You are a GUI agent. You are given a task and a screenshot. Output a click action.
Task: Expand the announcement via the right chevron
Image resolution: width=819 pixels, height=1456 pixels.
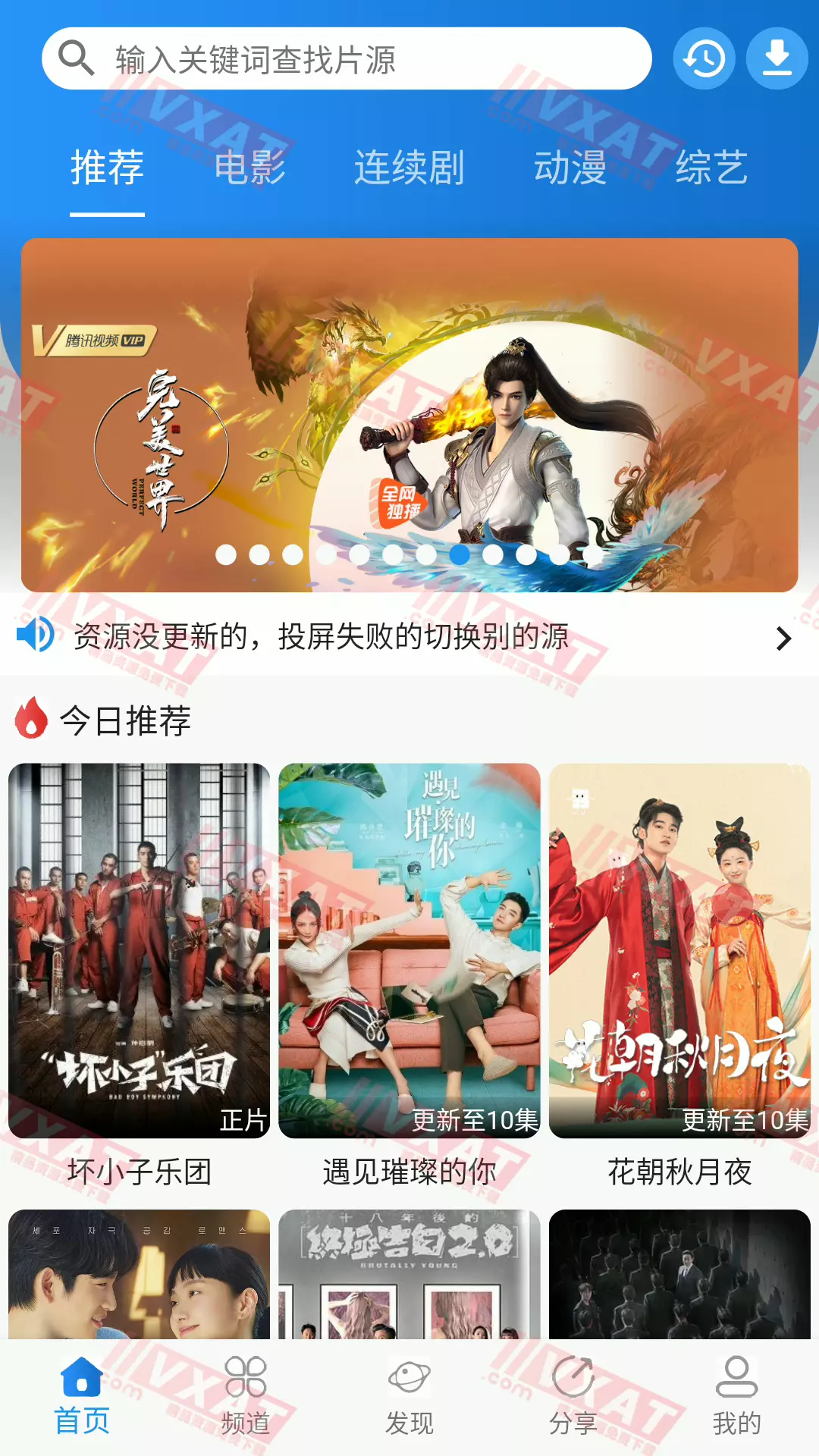(x=784, y=639)
